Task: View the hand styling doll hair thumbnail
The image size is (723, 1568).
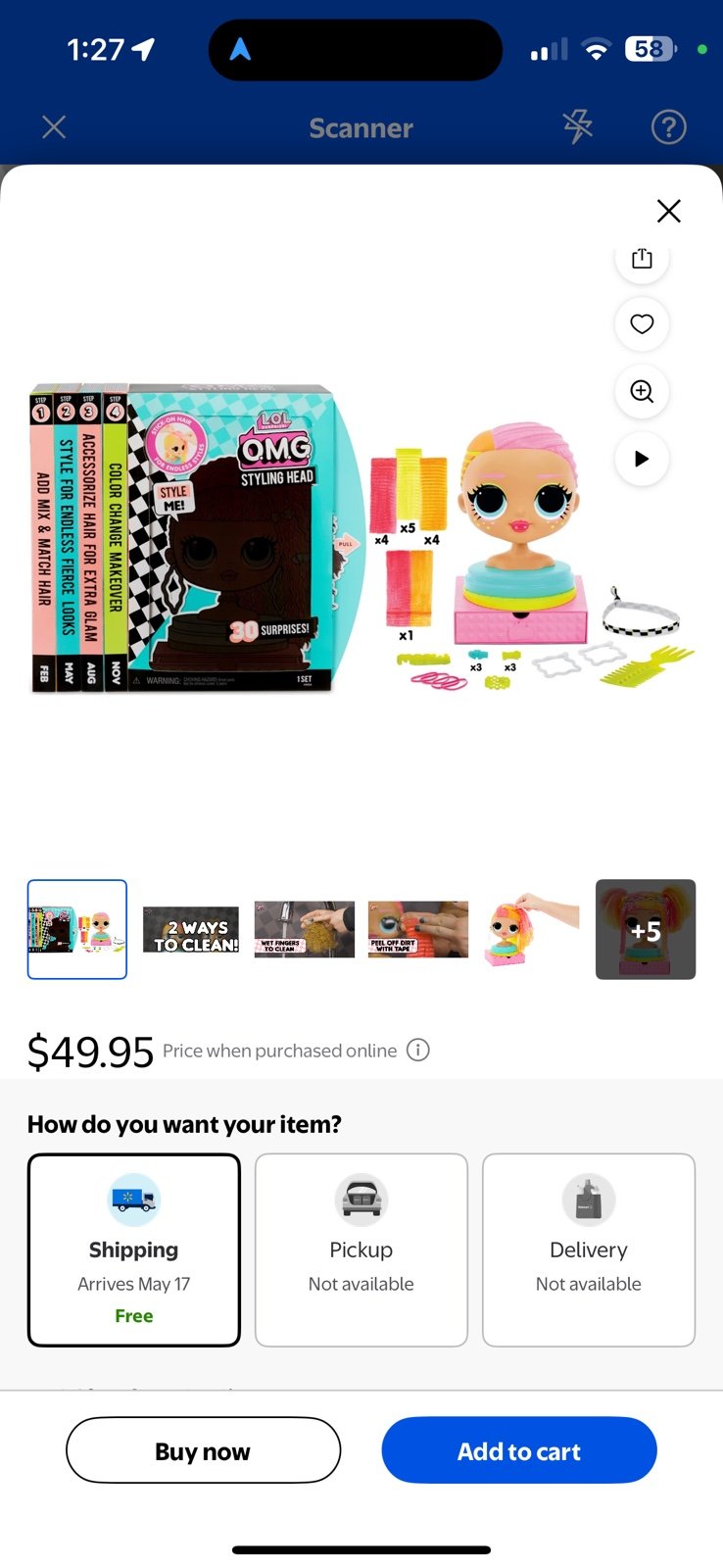Action: (531, 930)
